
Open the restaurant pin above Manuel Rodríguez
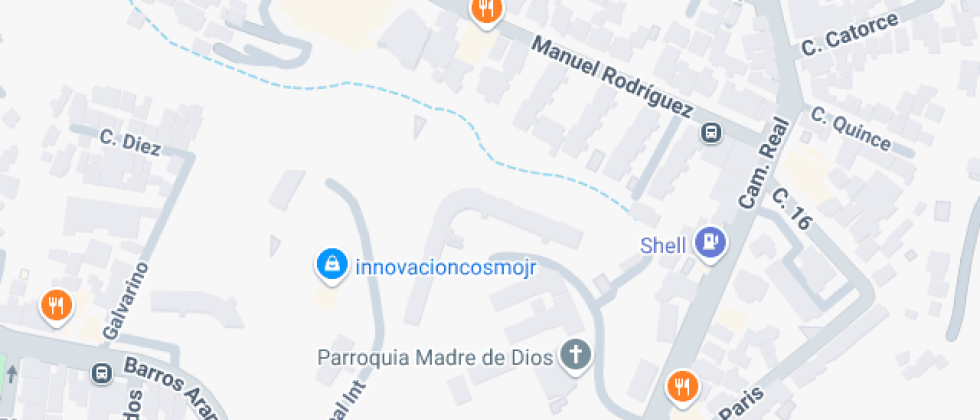click(486, 10)
